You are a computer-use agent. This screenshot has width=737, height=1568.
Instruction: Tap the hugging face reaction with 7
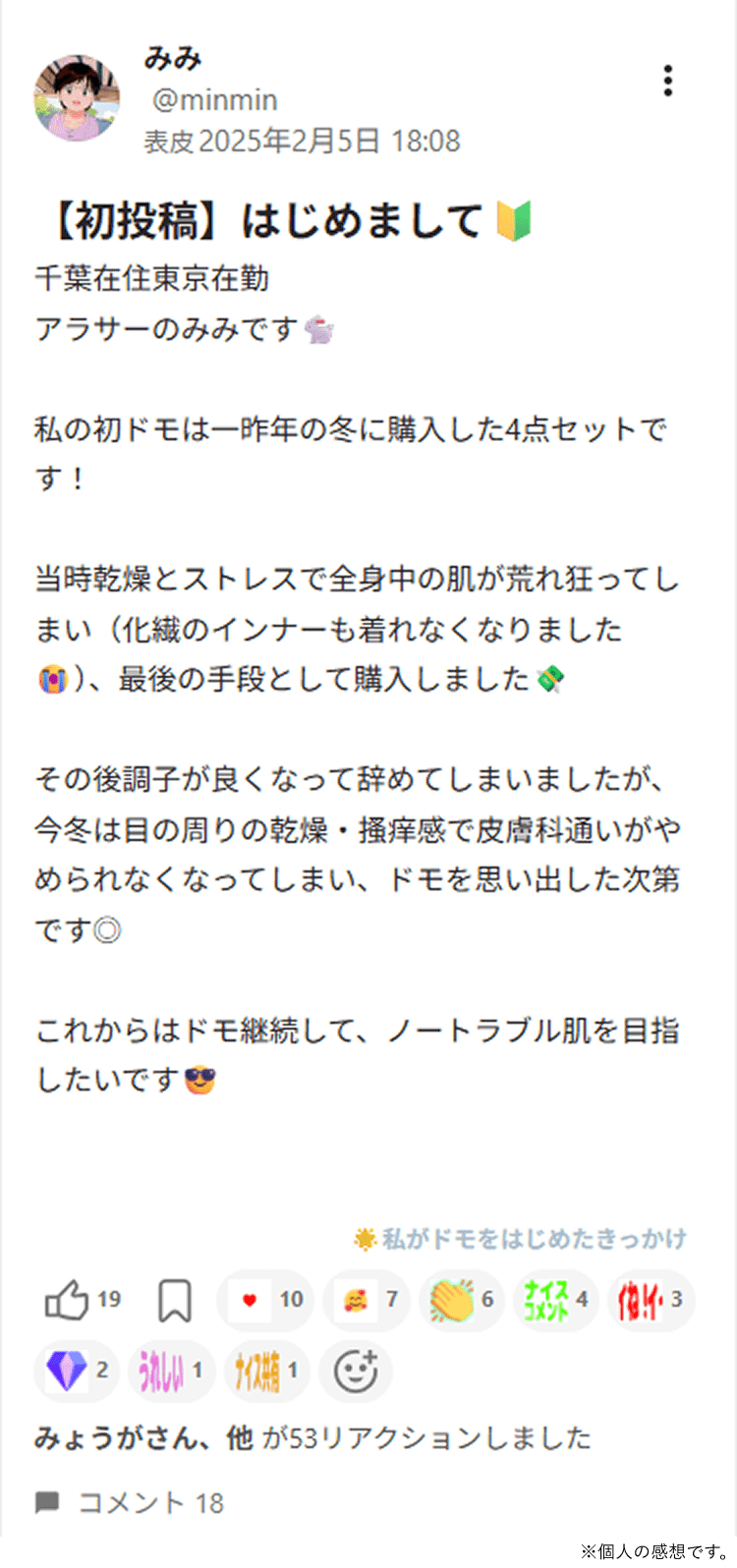[x=367, y=1301]
